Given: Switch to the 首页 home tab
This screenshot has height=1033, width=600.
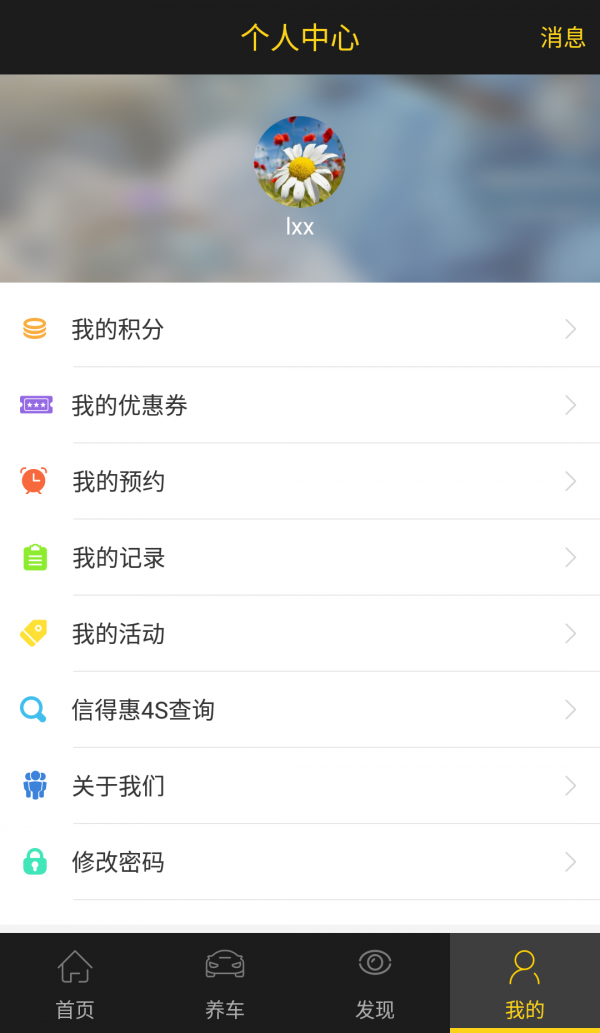Looking at the screenshot, I should point(75,983).
